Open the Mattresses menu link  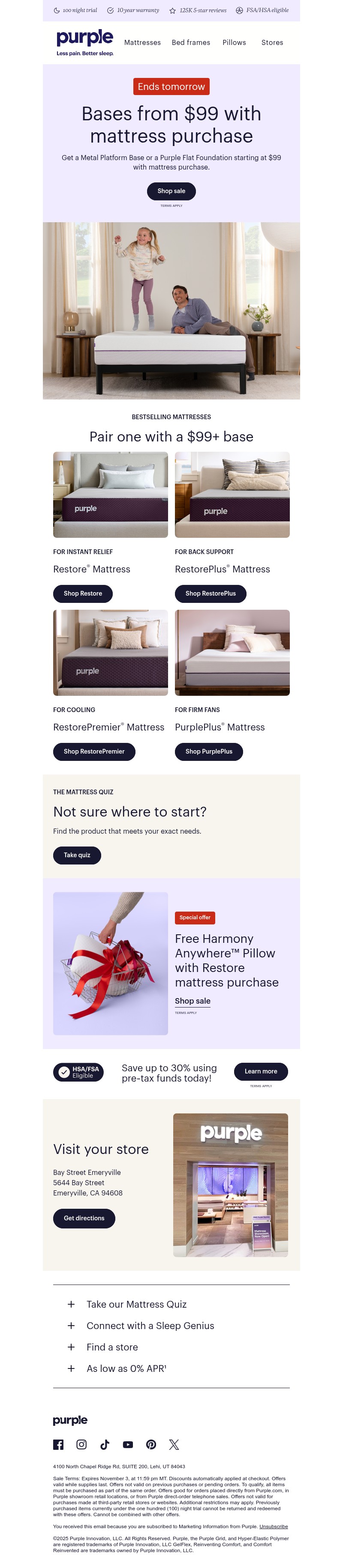tap(142, 43)
